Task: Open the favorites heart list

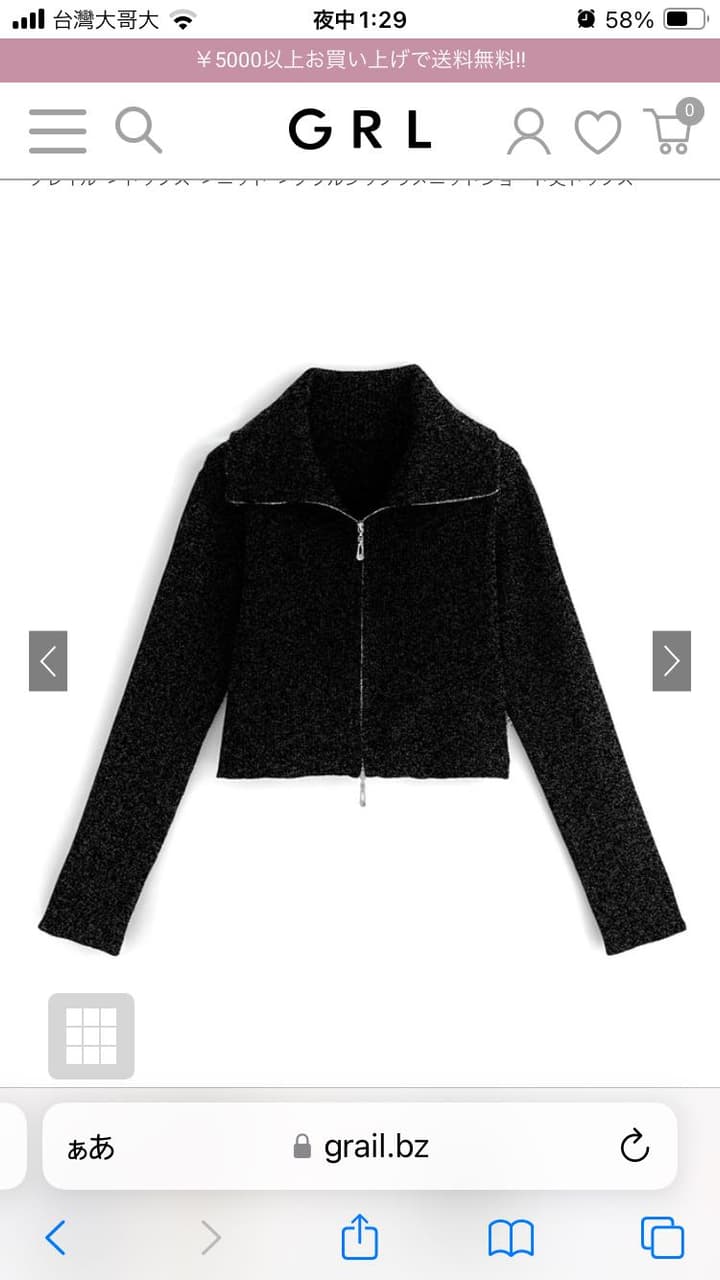Action: [x=597, y=132]
